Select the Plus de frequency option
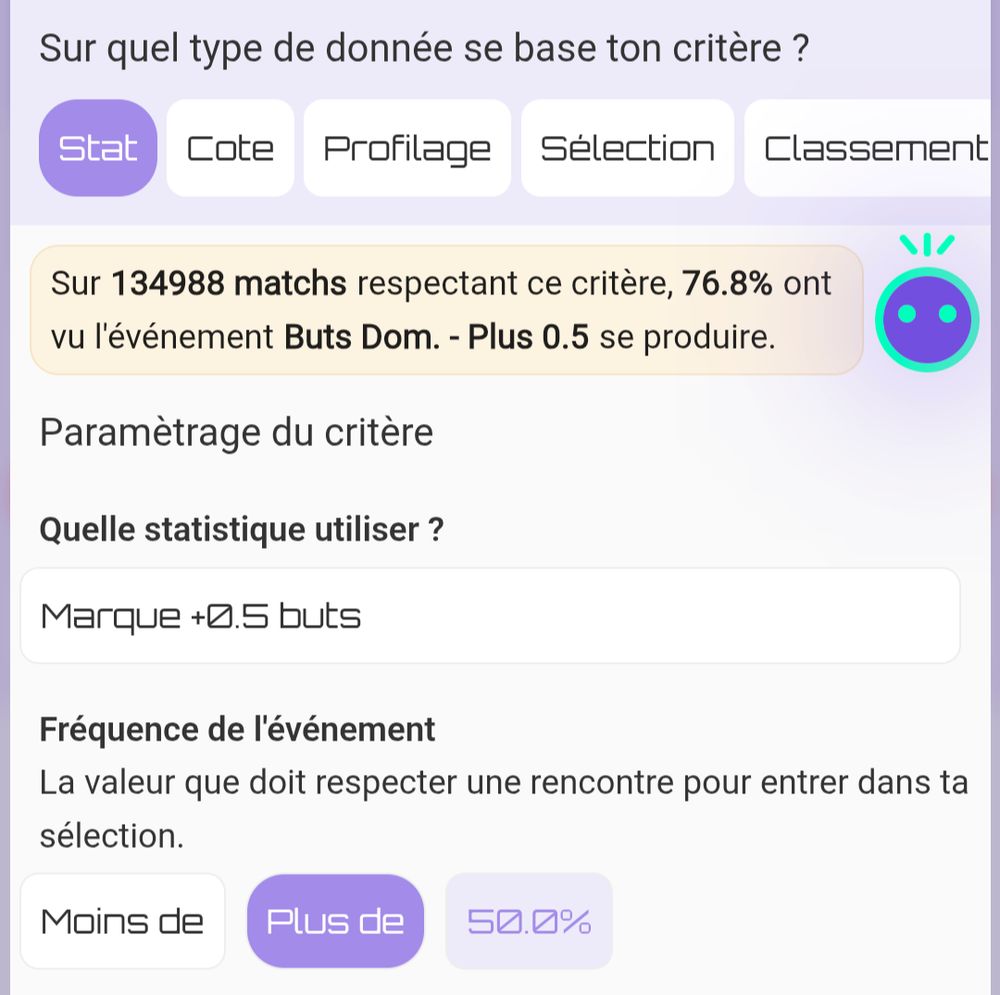Screen dimensions: 1000x995 tap(335, 921)
